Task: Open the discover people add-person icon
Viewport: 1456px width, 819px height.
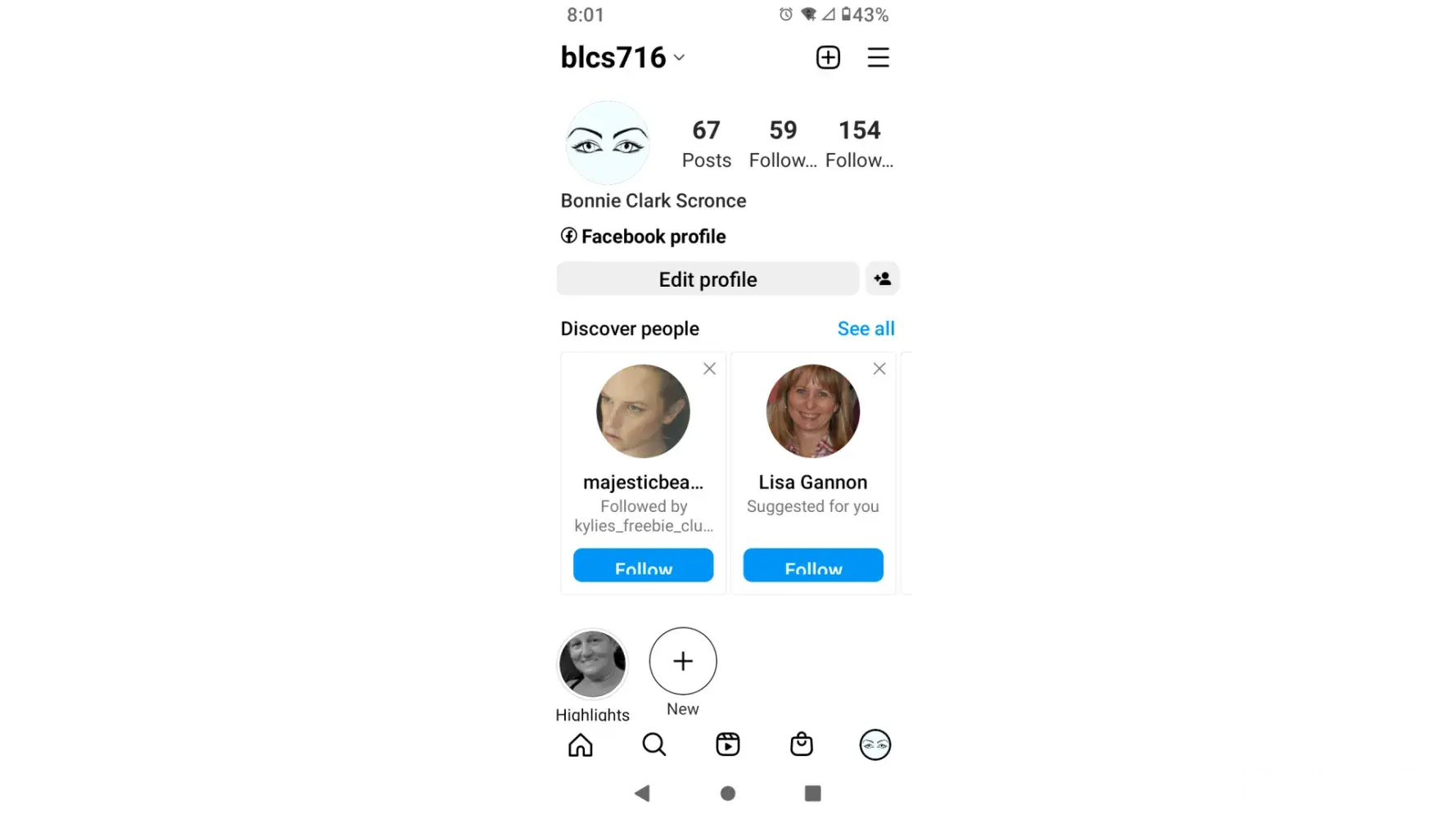Action: [x=882, y=279]
